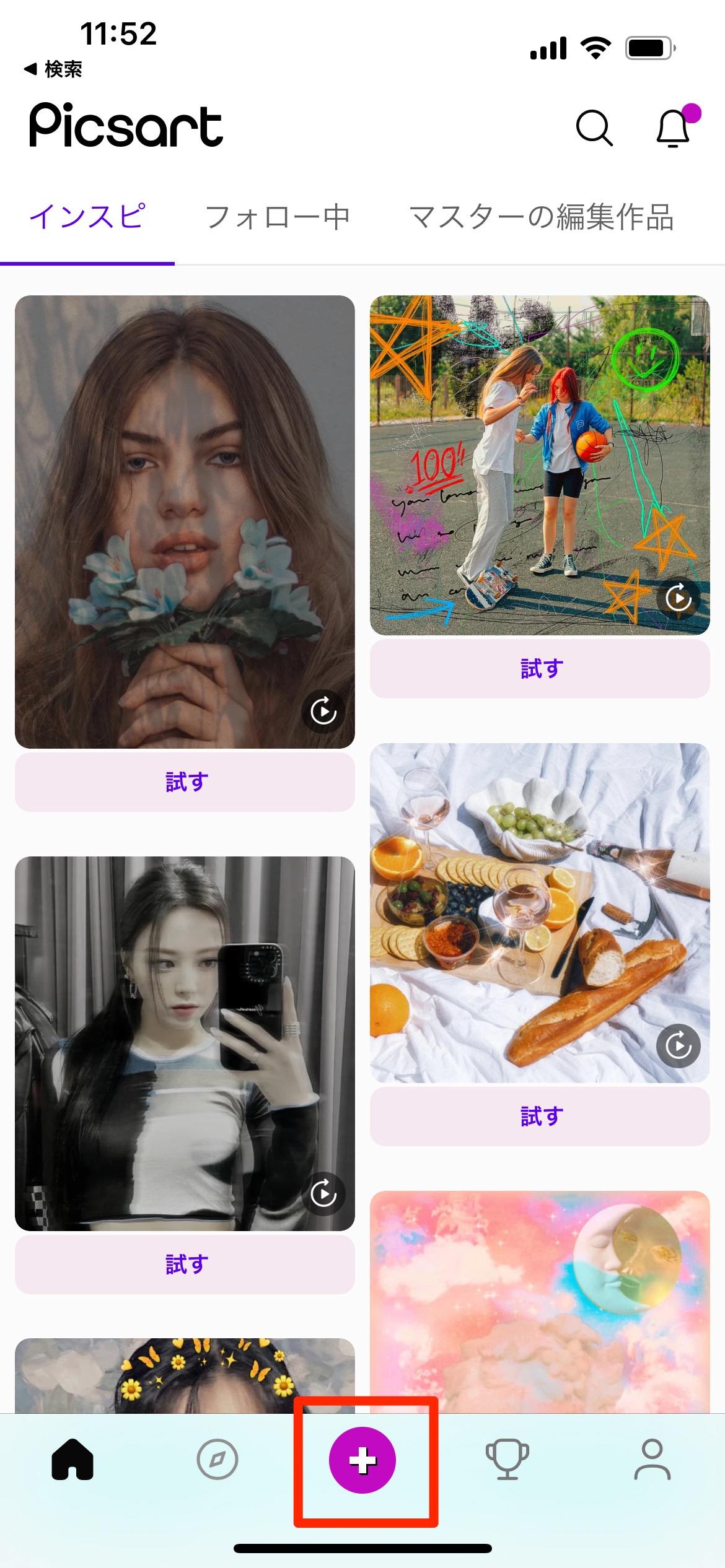Switch to the フォロー中 tab
Viewport: 725px width, 1568px height.
coord(277,217)
